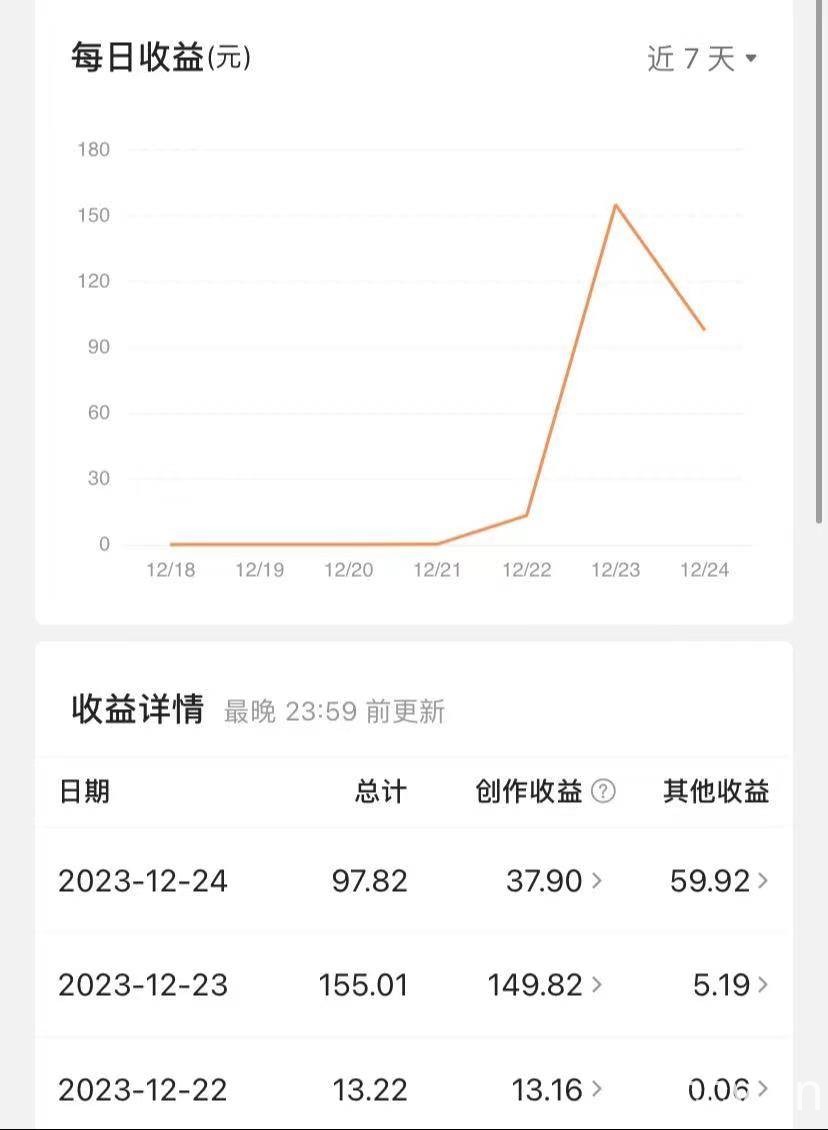Click the 12/18 label on the chart

[170, 570]
